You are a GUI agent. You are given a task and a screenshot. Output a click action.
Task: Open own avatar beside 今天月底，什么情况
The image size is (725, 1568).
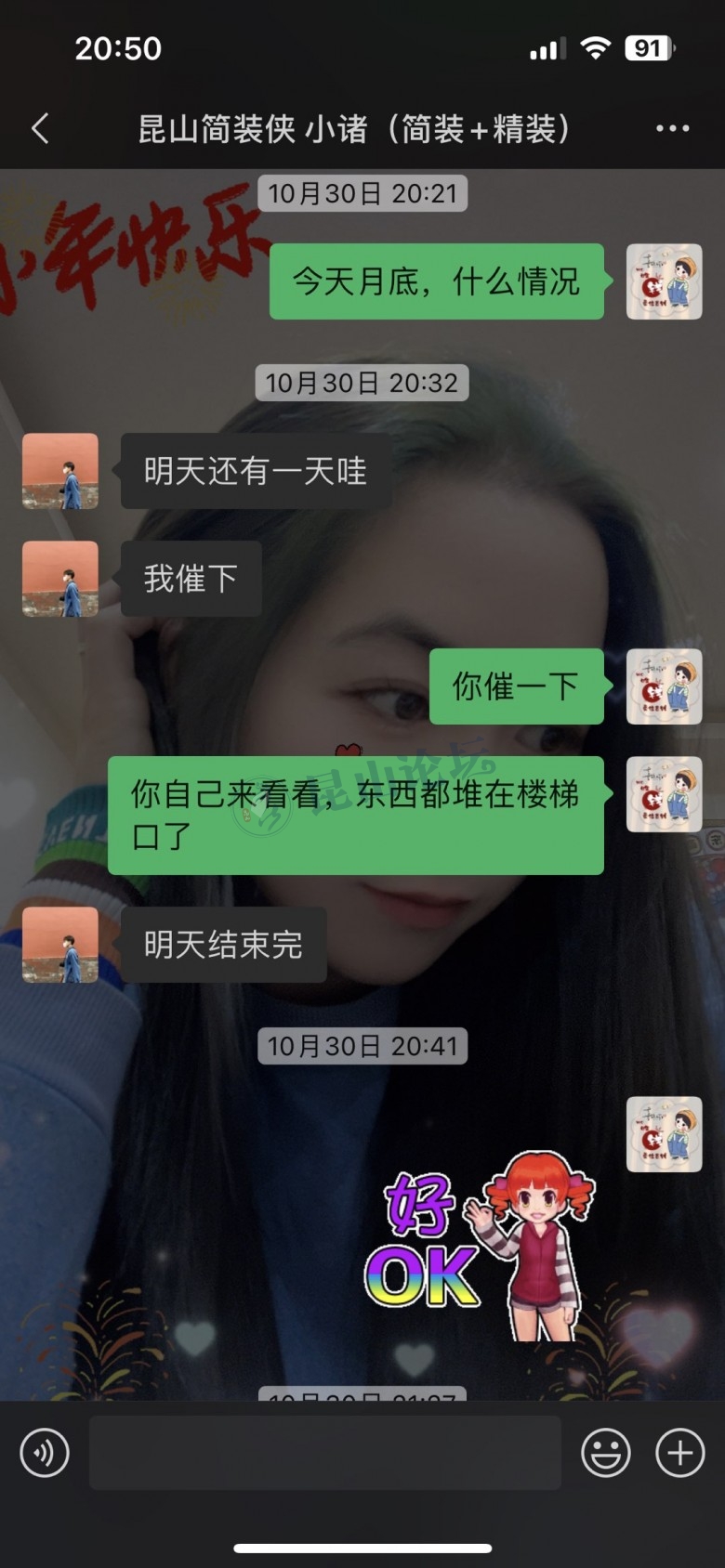[x=664, y=281]
